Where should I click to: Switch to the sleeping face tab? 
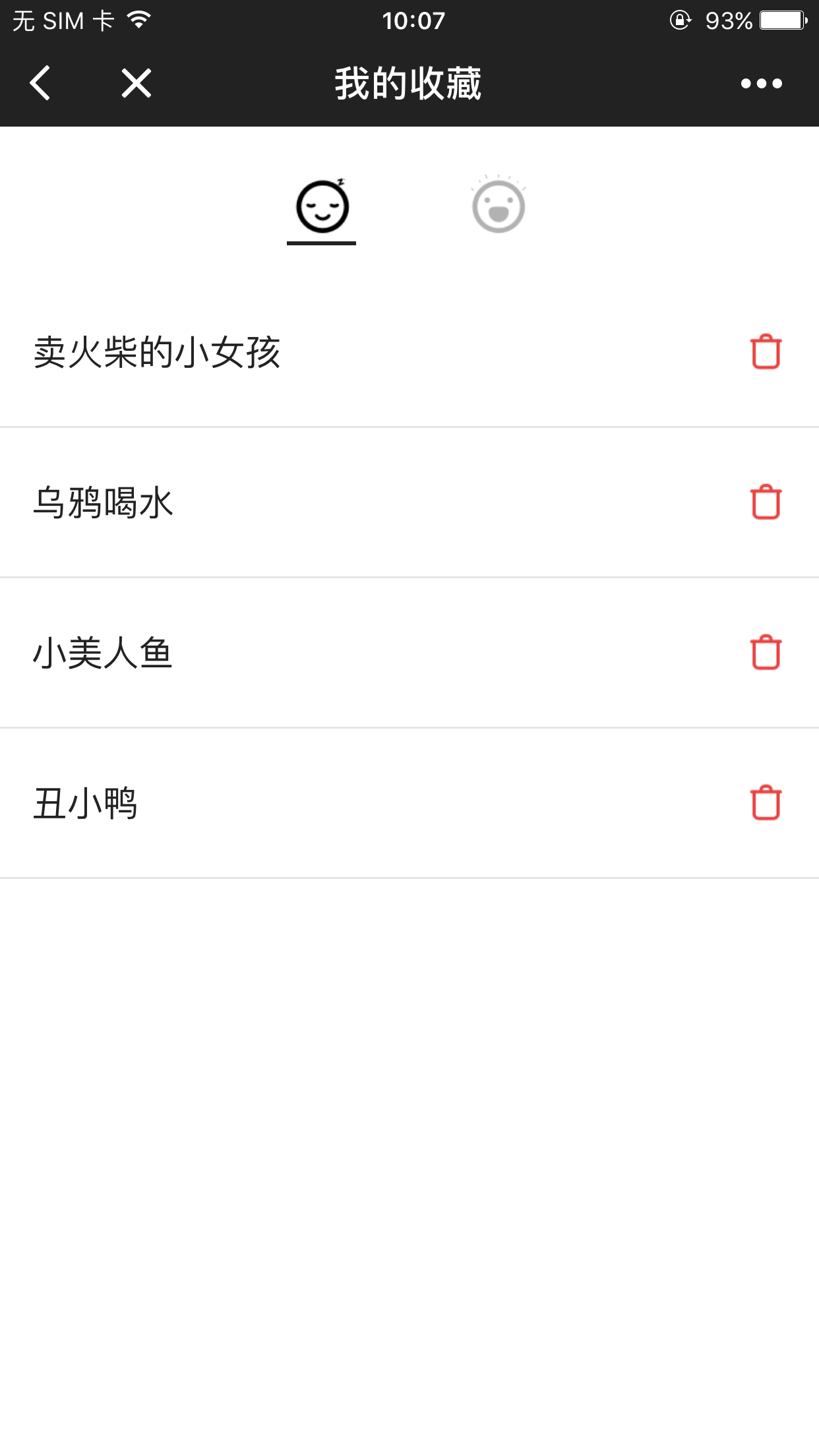(x=322, y=207)
